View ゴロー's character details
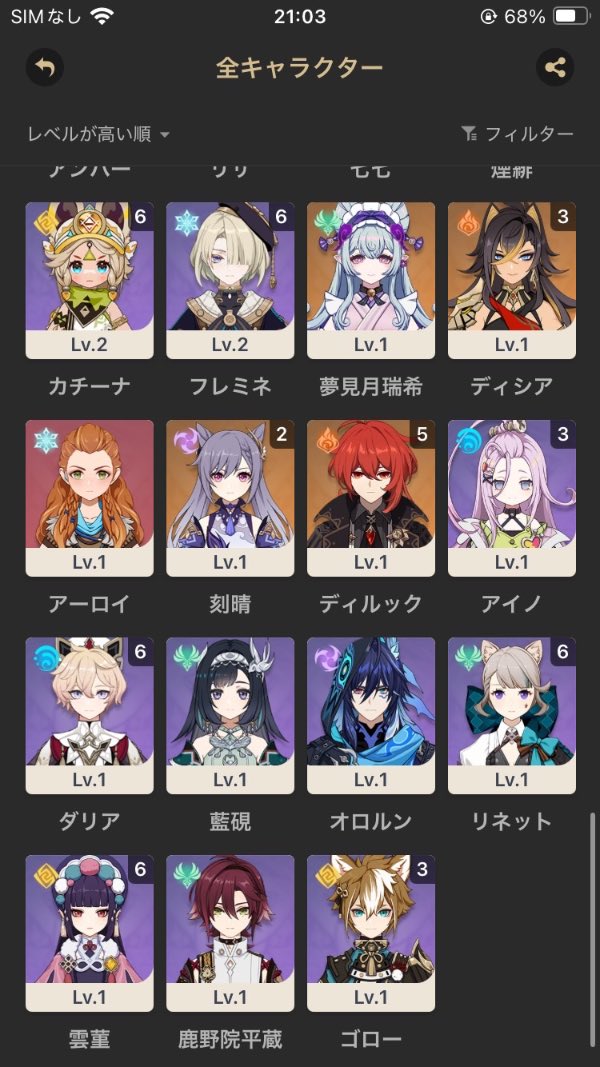The height and width of the screenshot is (1067, 600). pos(371,933)
